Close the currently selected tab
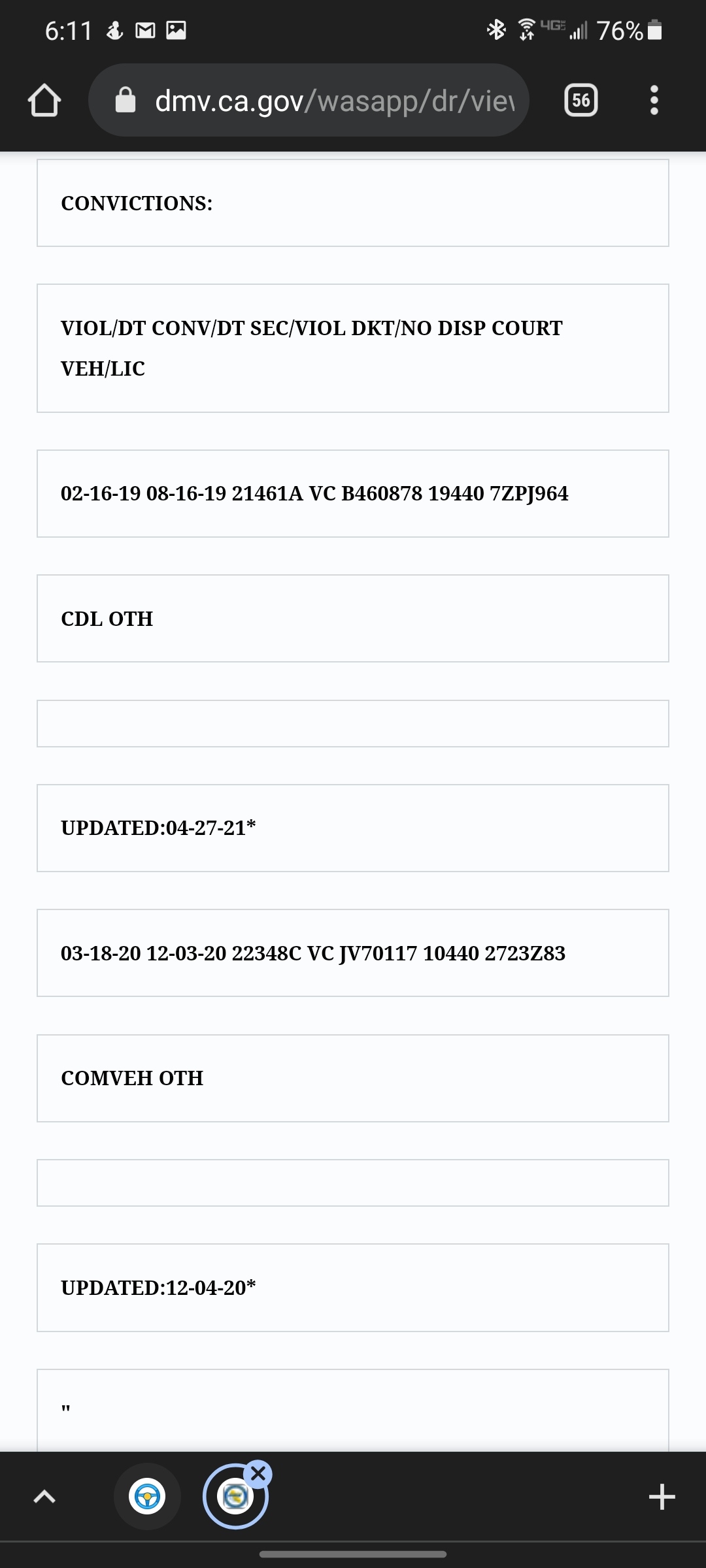This screenshot has height=1568, width=706. coord(259,1474)
